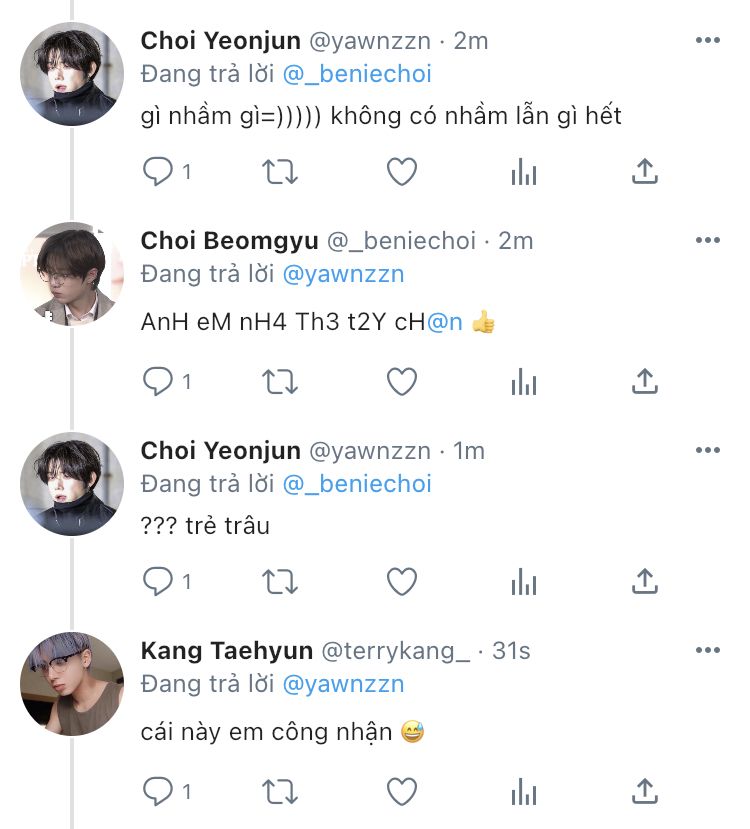
Task: View analytics of Kang Taehyun's tweet
Action: click(x=523, y=792)
